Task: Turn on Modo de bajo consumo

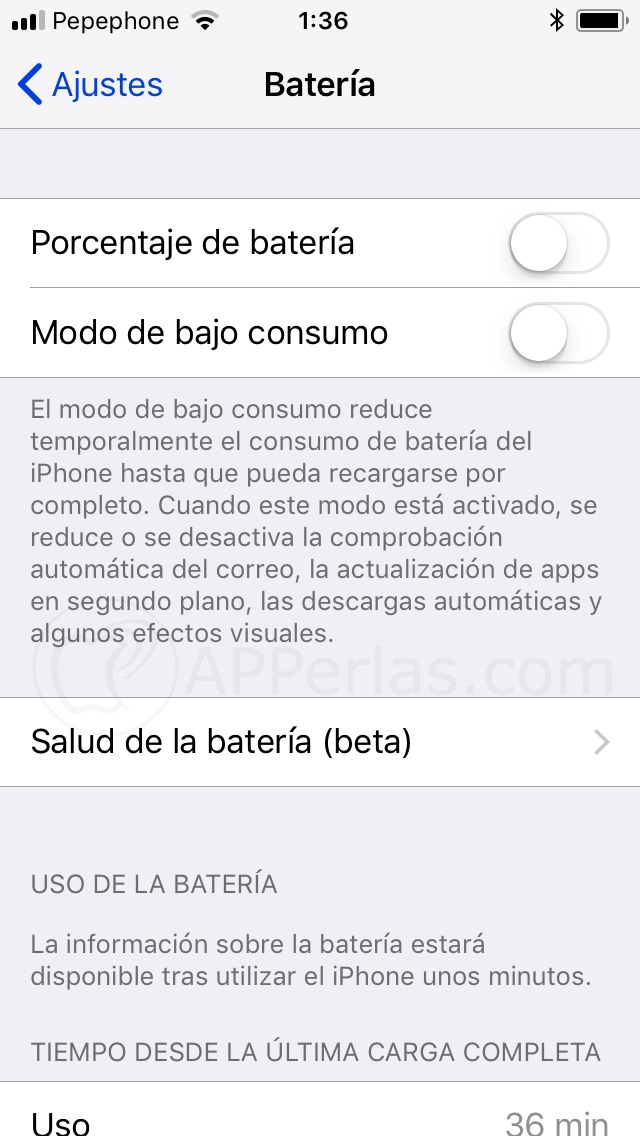Action: (x=558, y=333)
